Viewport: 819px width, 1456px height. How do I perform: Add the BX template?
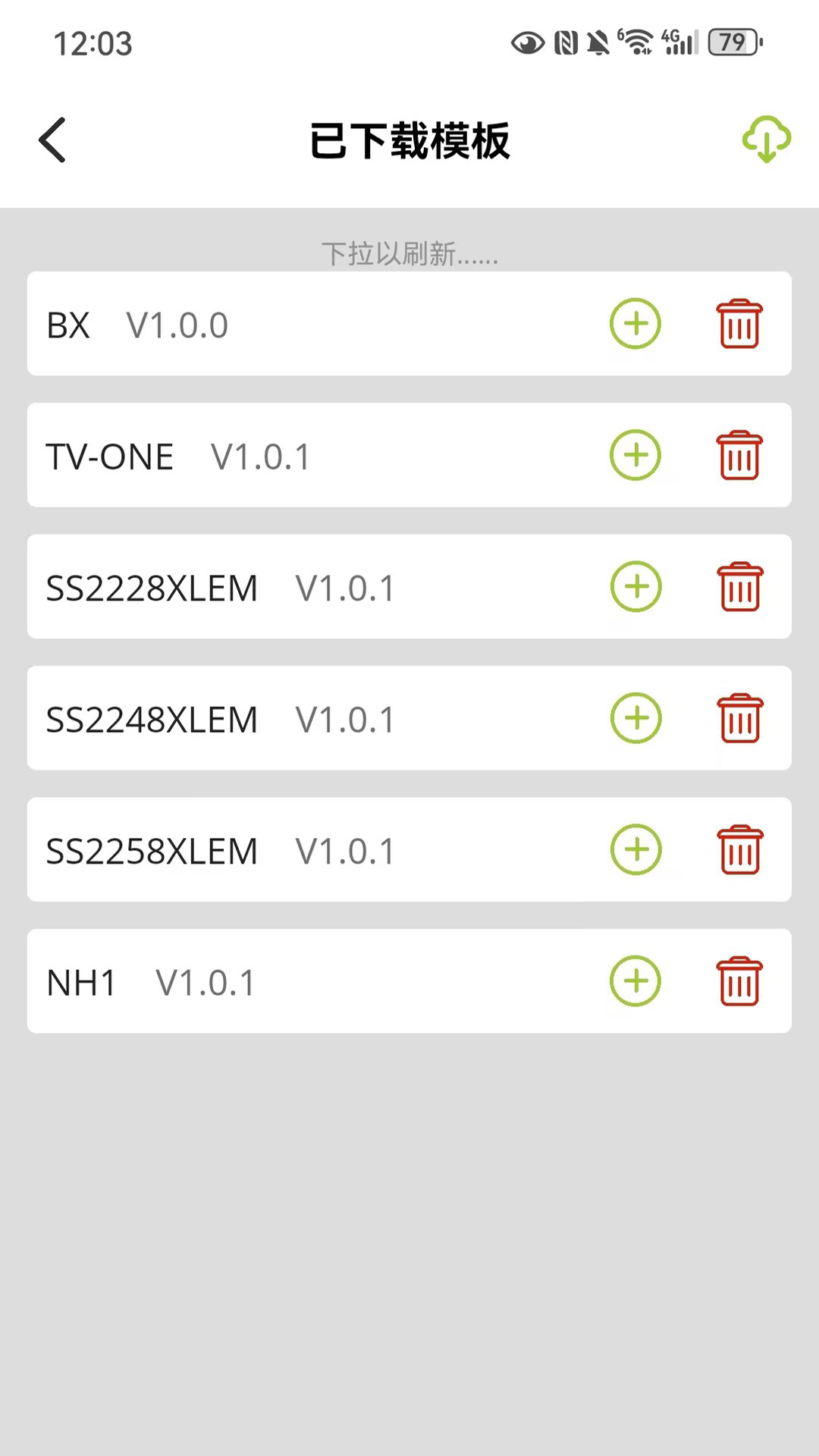(x=635, y=324)
